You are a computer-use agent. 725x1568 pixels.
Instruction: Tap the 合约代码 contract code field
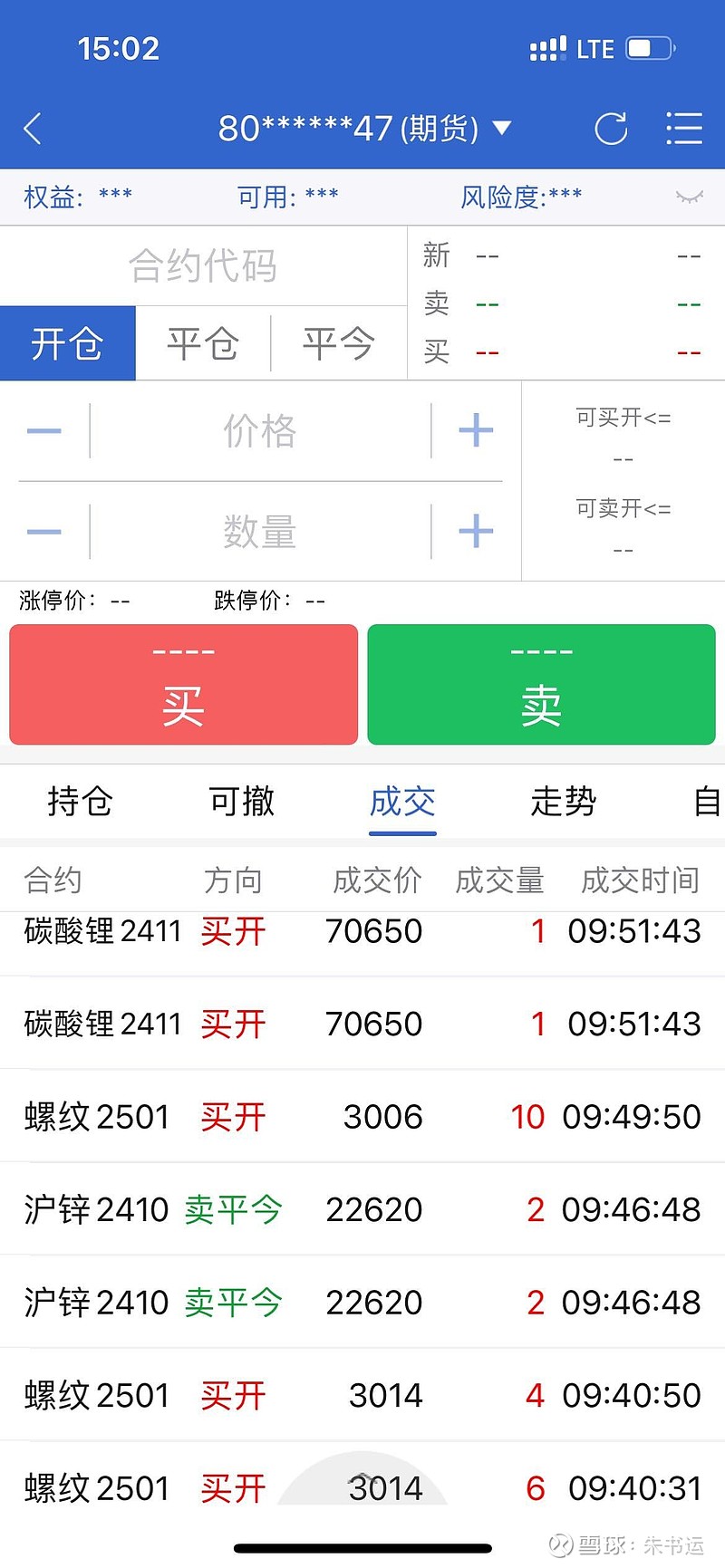203,266
